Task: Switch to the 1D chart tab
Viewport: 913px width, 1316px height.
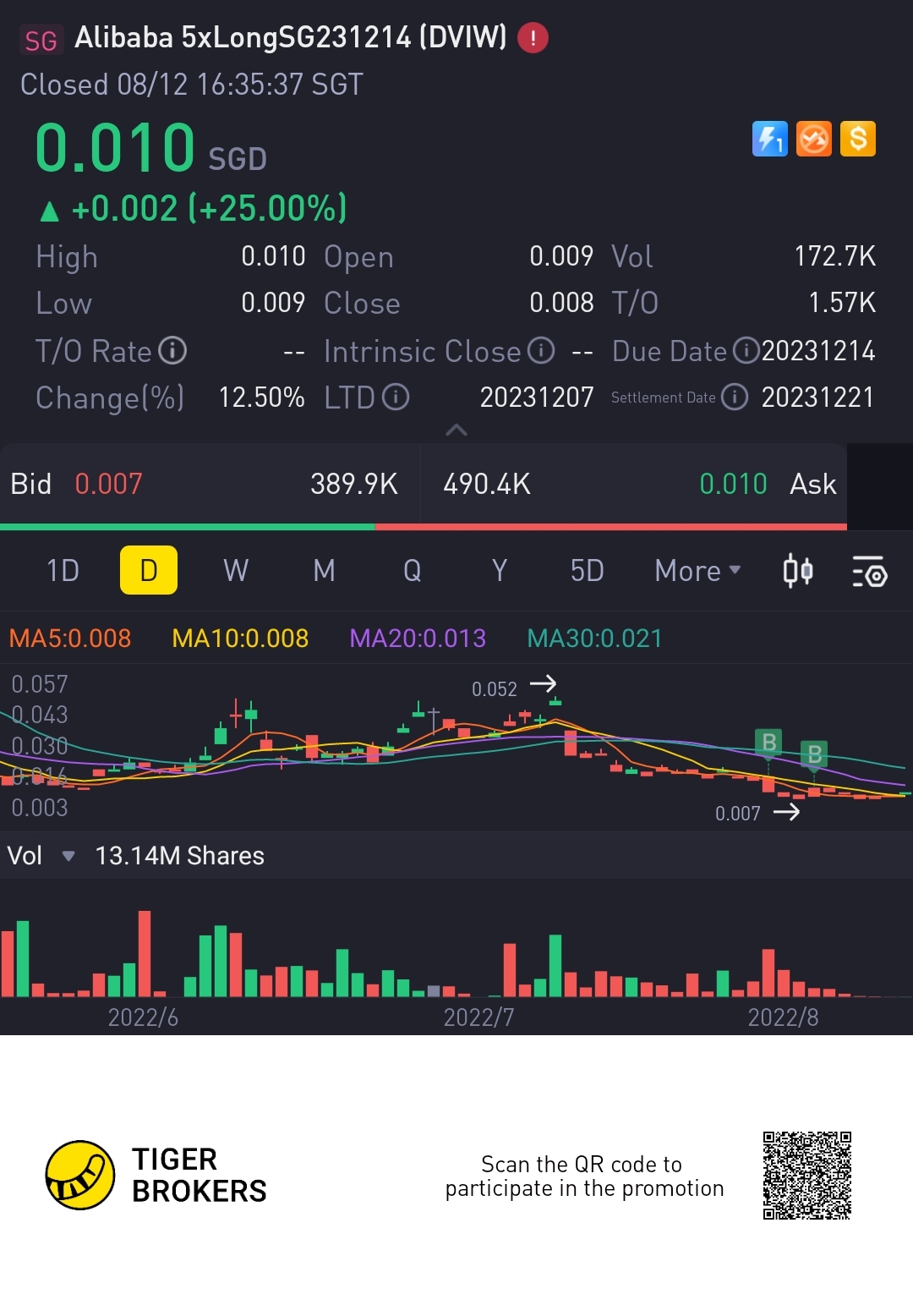Action: 63,570
